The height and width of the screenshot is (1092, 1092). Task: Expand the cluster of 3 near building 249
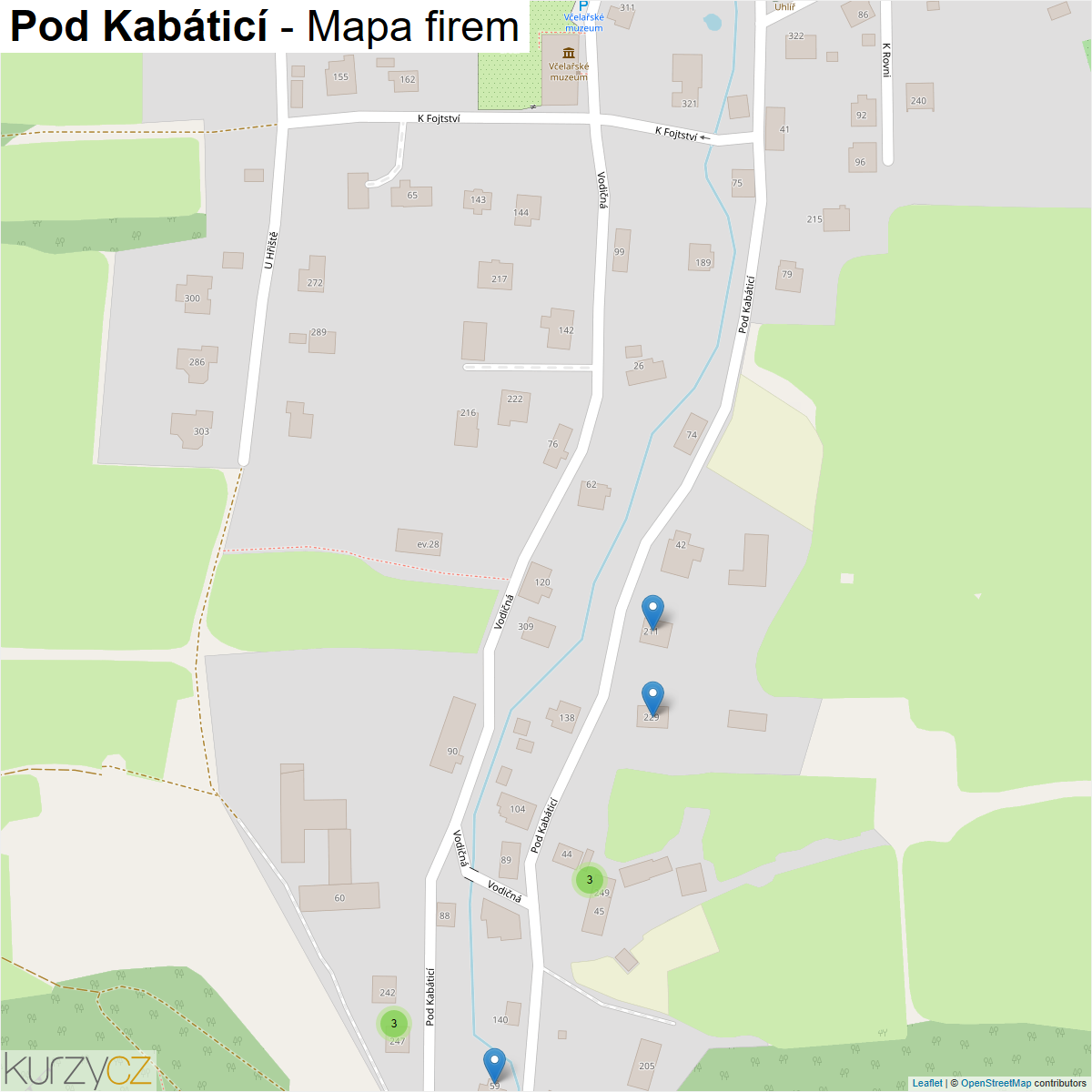(590, 879)
